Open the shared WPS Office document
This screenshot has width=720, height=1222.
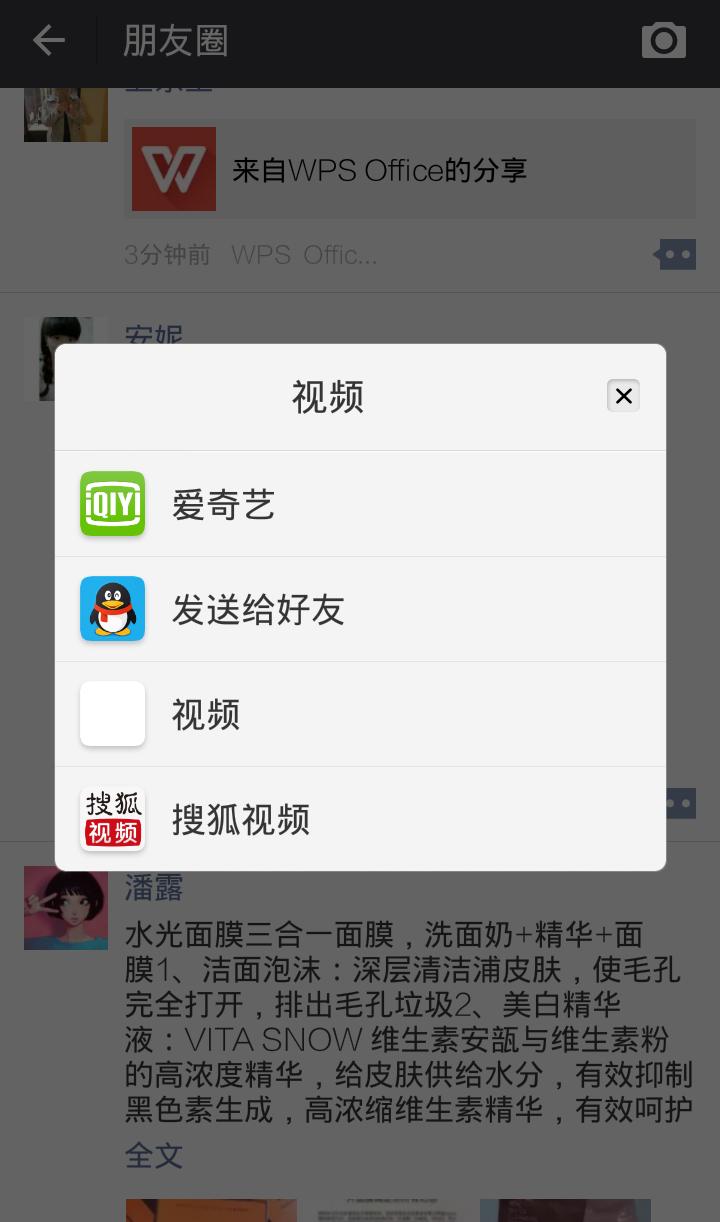point(410,168)
